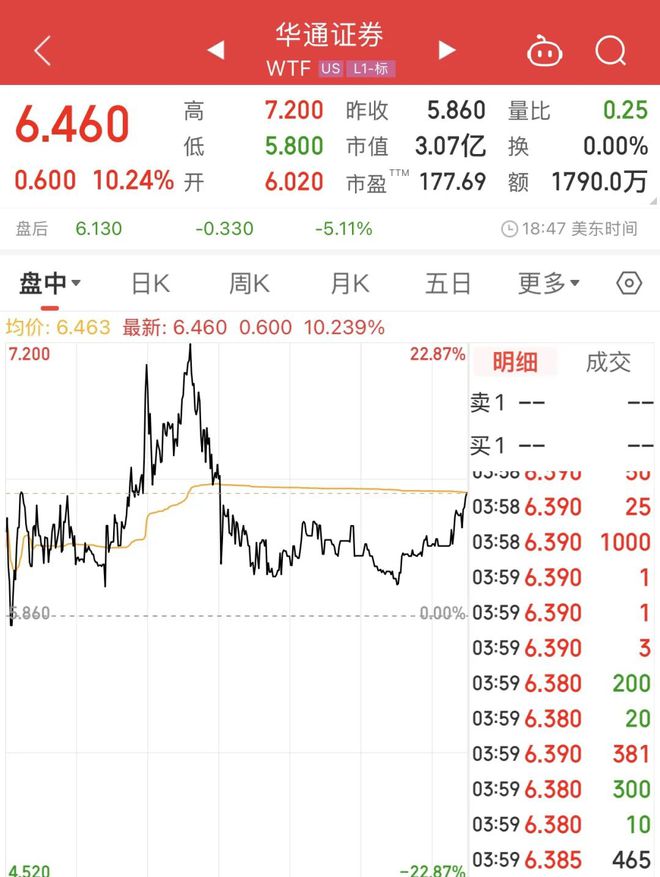Switch to the next stock arrow
Image resolution: width=660 pixels, height=877 pixels.
coord(447,50)
